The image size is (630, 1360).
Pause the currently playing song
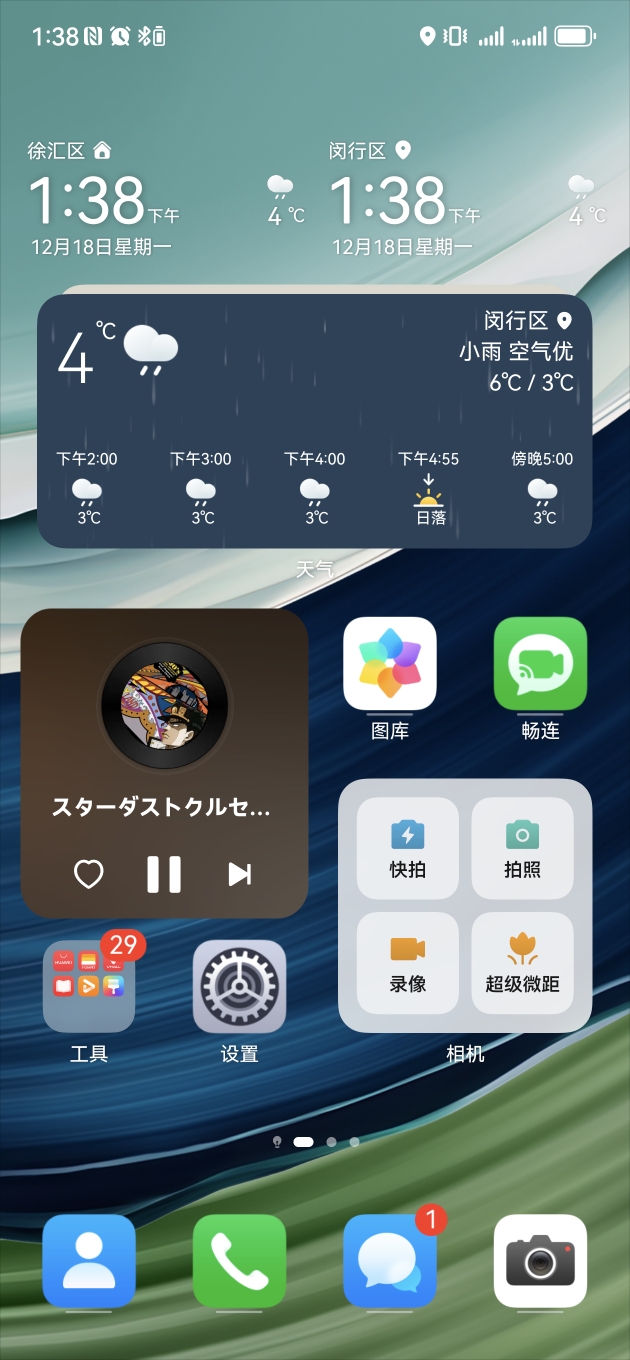(164, 874)
